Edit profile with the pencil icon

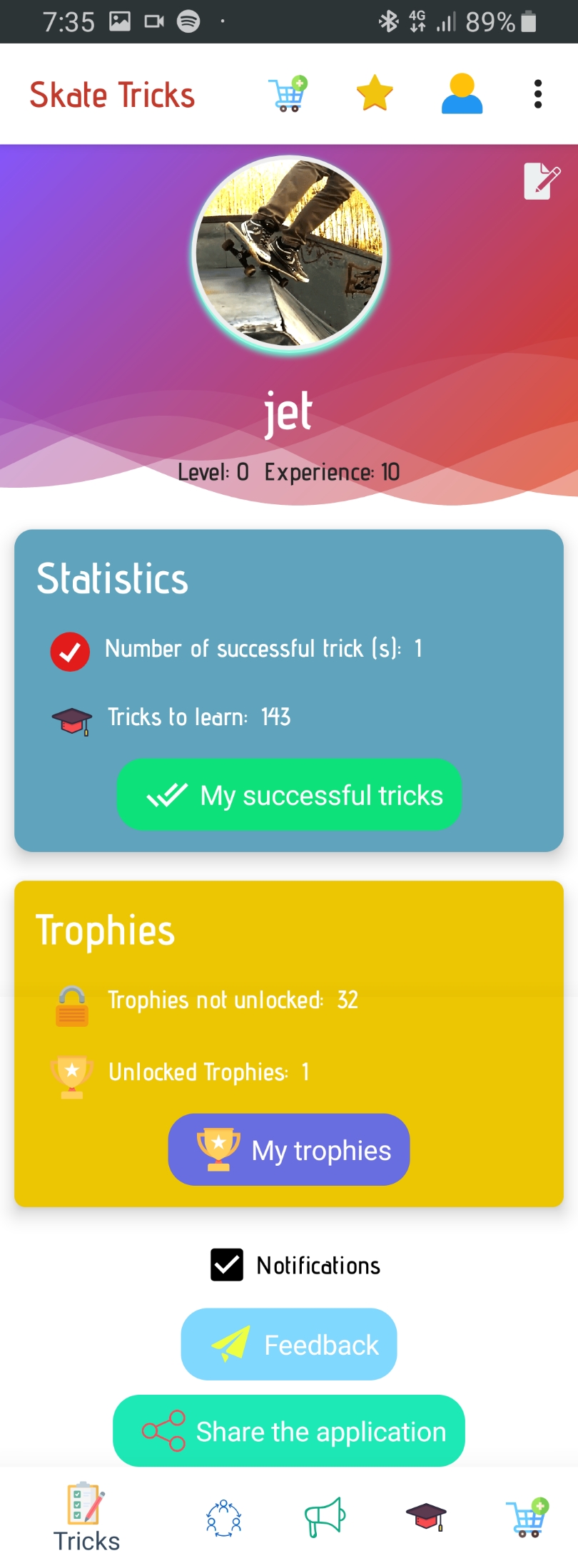542,181
